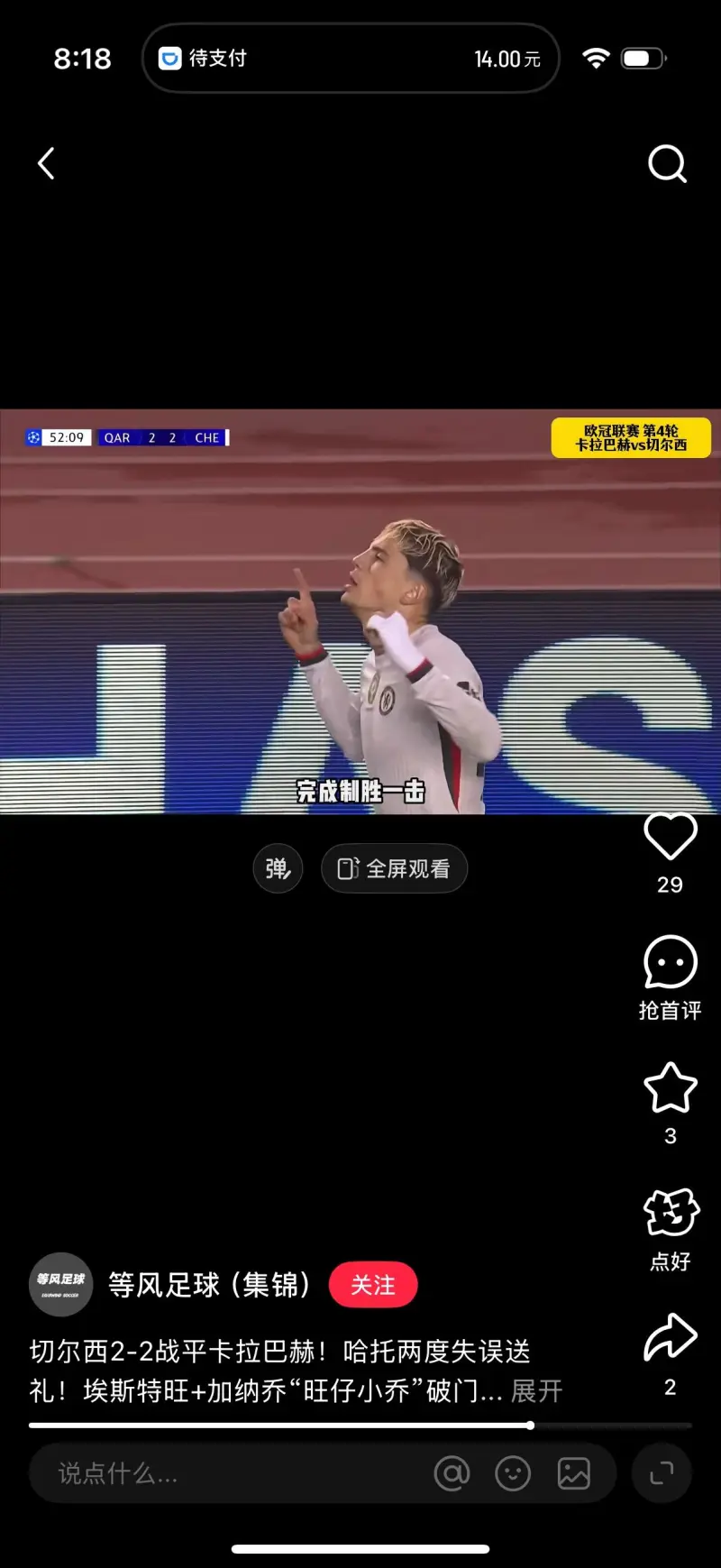Viewport: 721px width, 1568px height.
Task: Tap the expand icon beside comment bar
Action: 662,1473
